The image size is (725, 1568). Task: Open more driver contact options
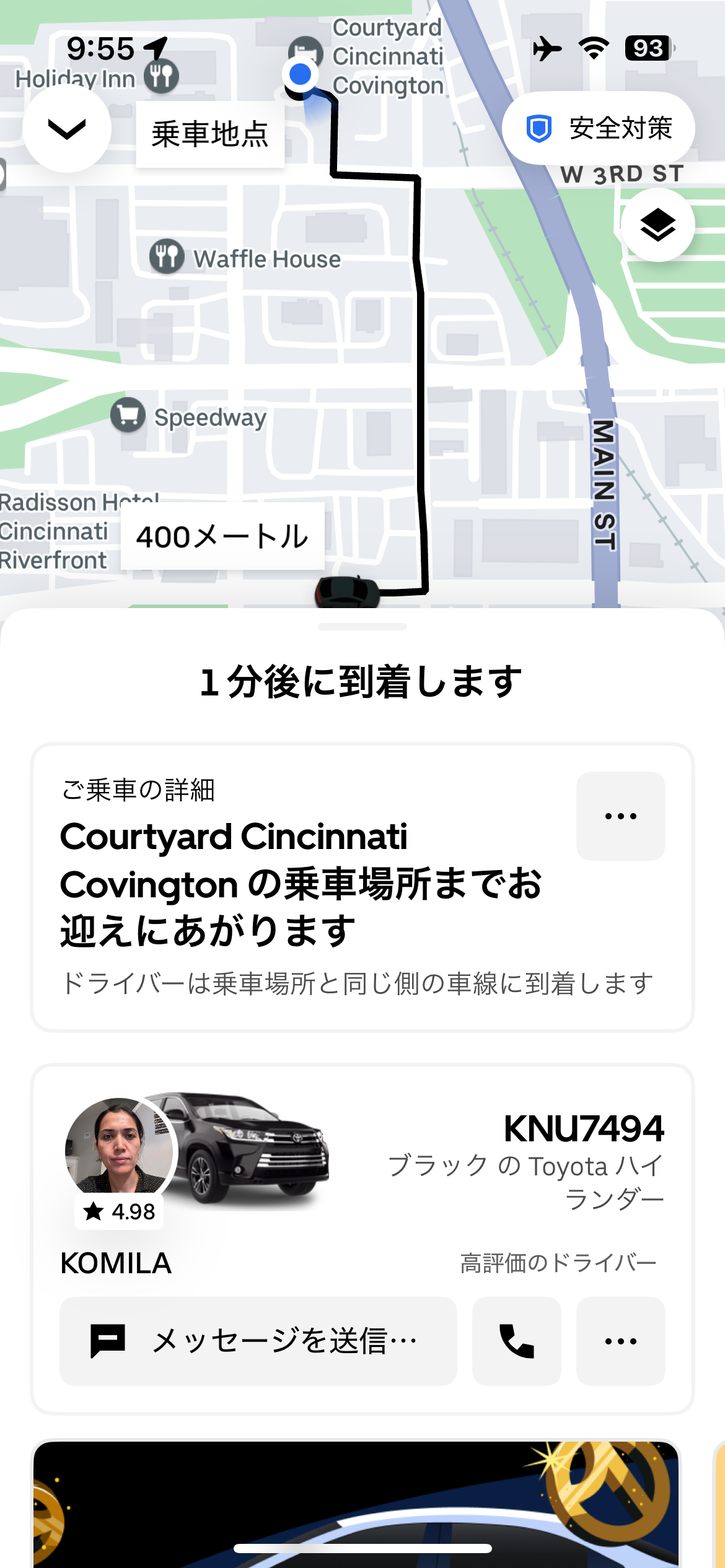(x=620, y=1341)
